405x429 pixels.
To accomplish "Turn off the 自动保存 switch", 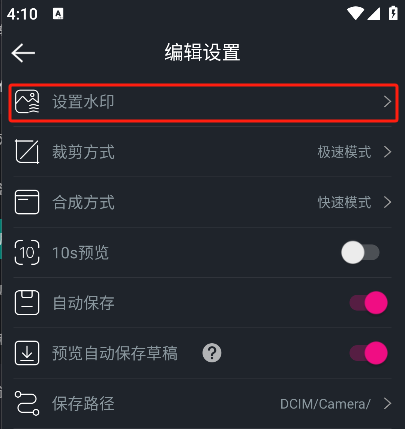I will coord(368,303).
